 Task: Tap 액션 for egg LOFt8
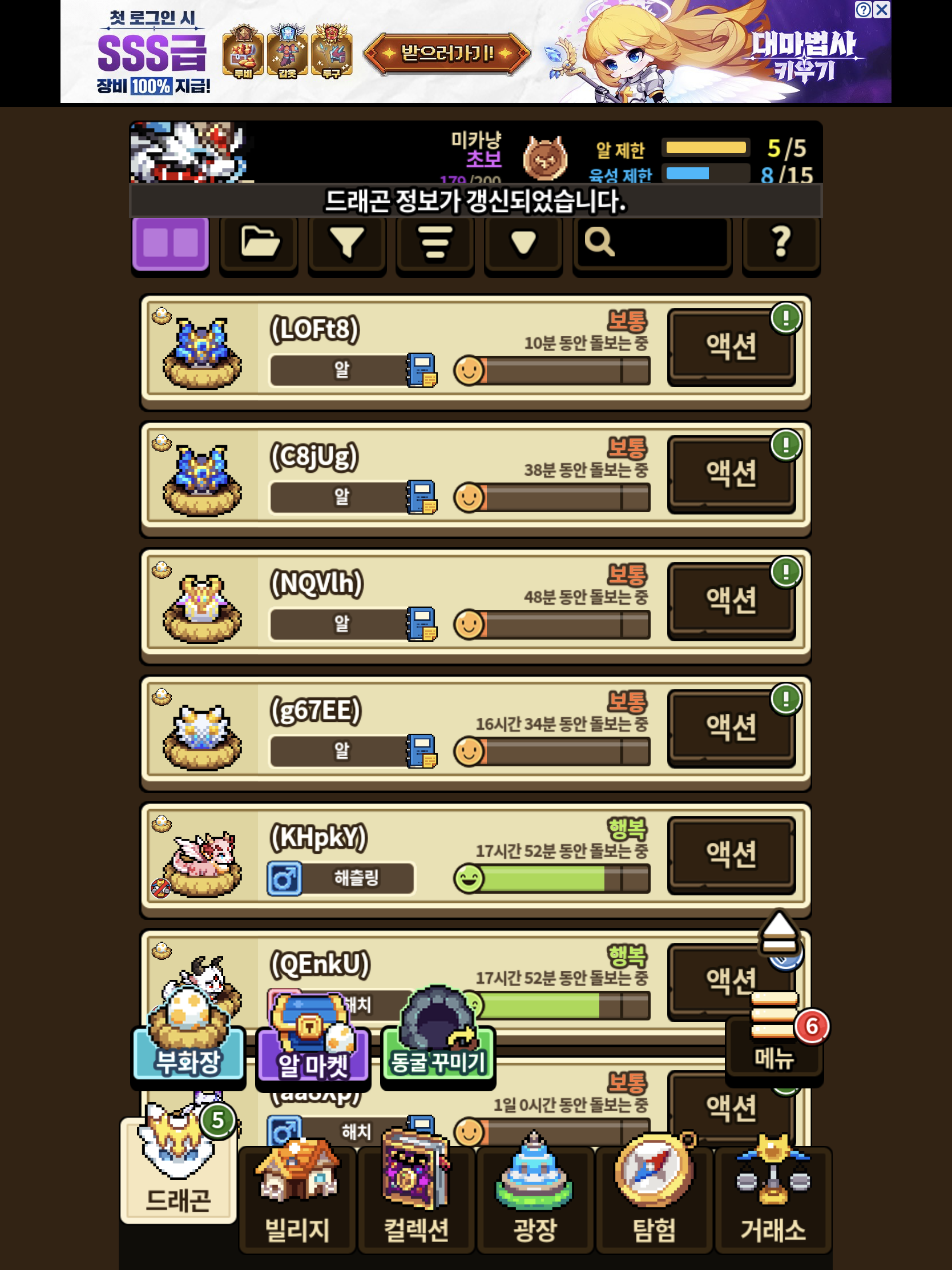coord(731,347)
